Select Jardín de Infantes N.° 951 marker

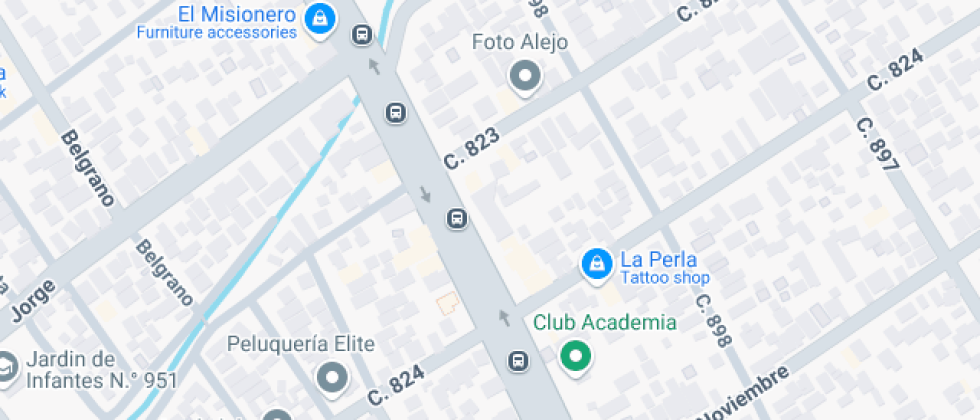(8, 367)
